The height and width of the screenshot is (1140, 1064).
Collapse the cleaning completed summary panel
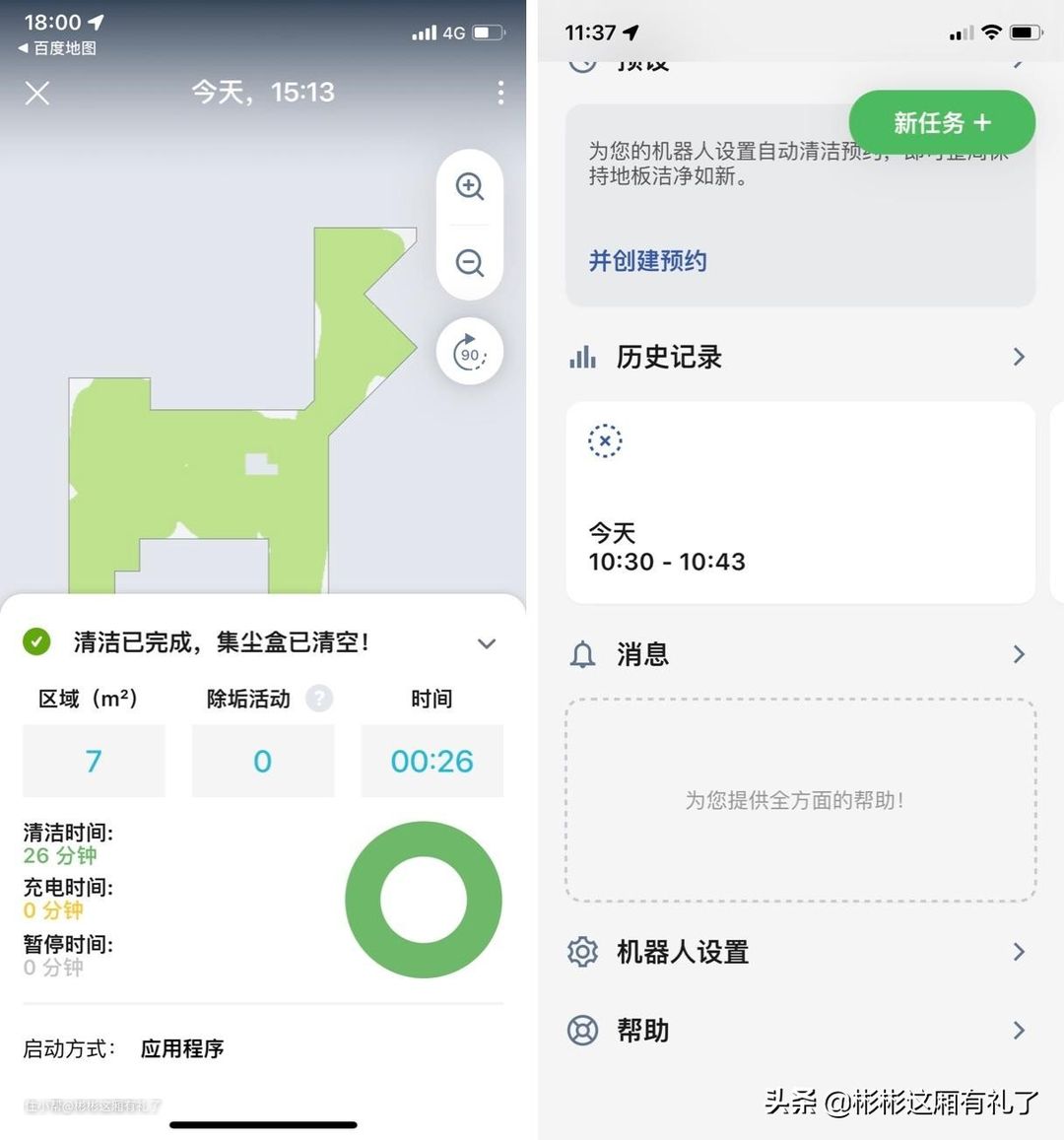click(x=487, y=643)
